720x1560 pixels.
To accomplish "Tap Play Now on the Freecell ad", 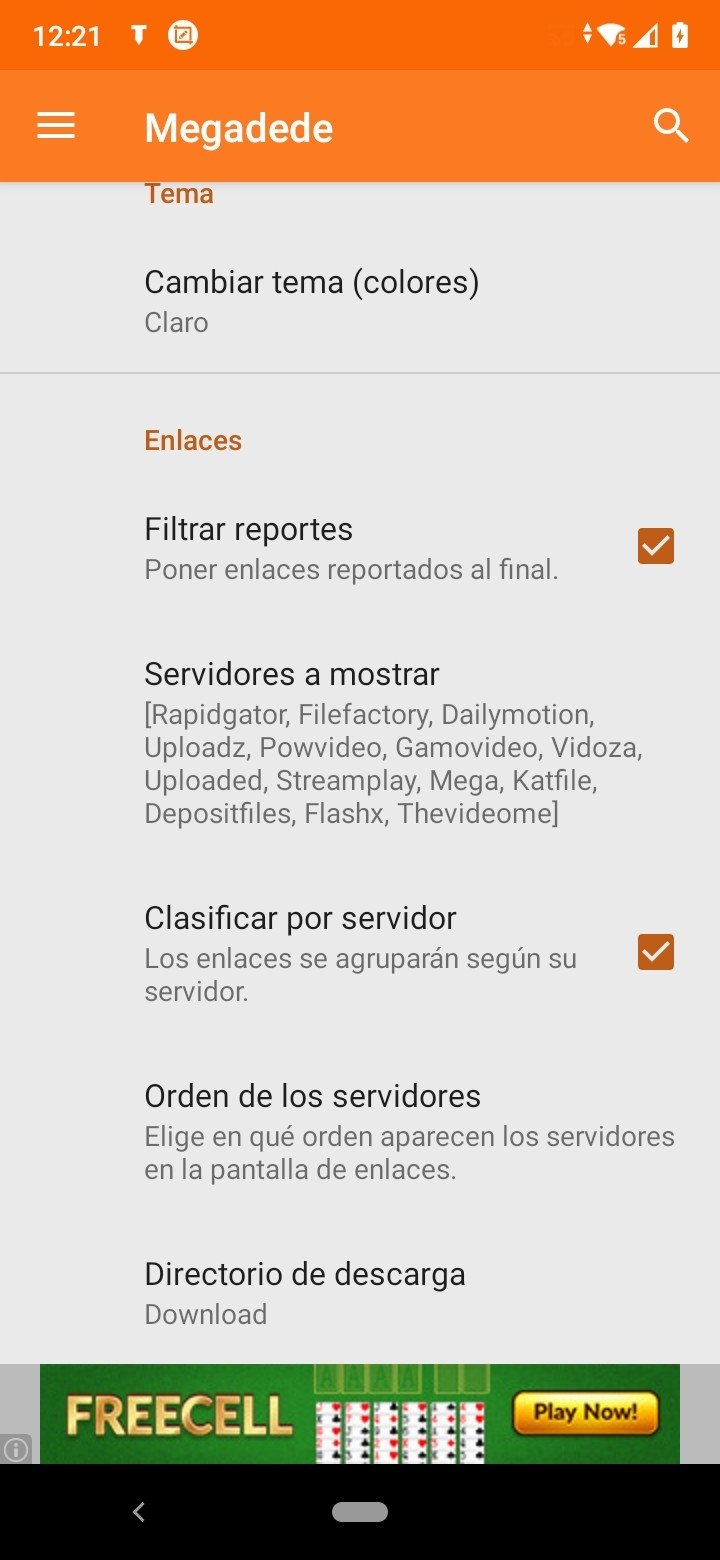I will coord(585,1413).
